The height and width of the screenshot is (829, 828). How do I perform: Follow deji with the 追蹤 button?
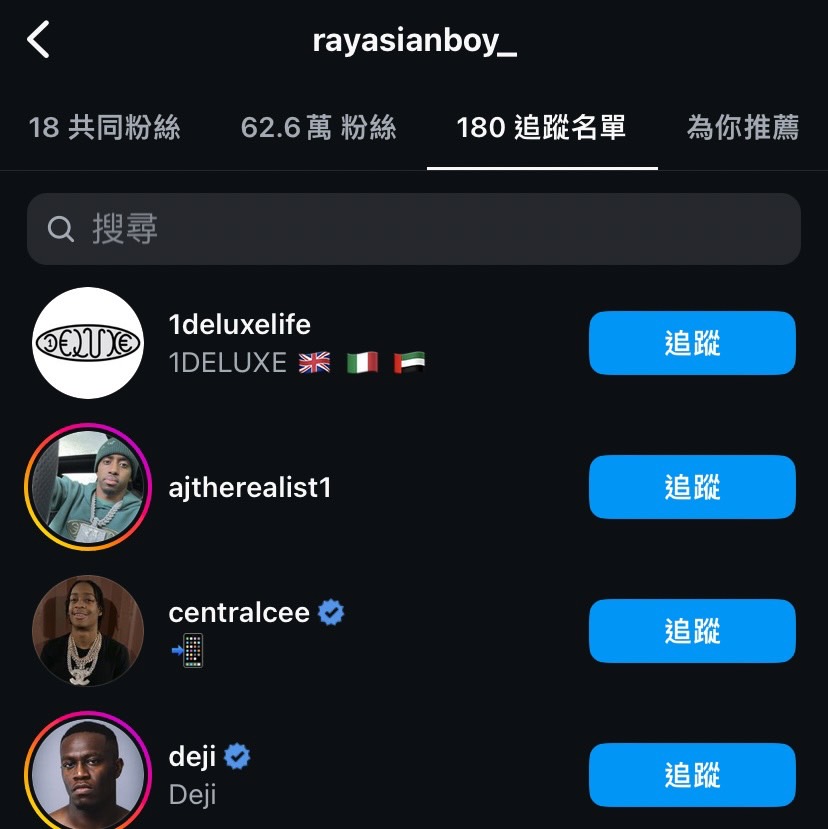tap(691, 774)
